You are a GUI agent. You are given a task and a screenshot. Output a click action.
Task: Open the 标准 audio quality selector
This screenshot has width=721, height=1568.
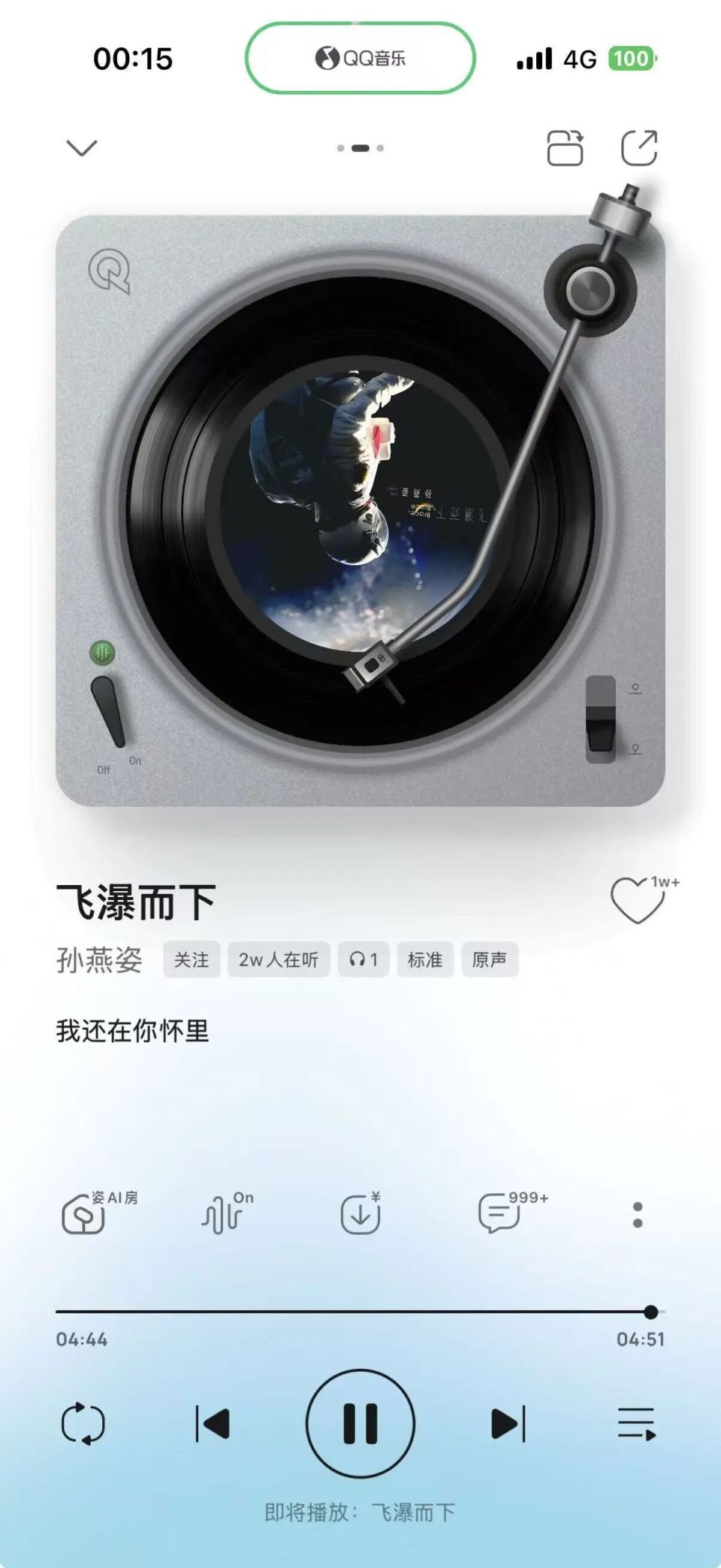pos(424,959)
